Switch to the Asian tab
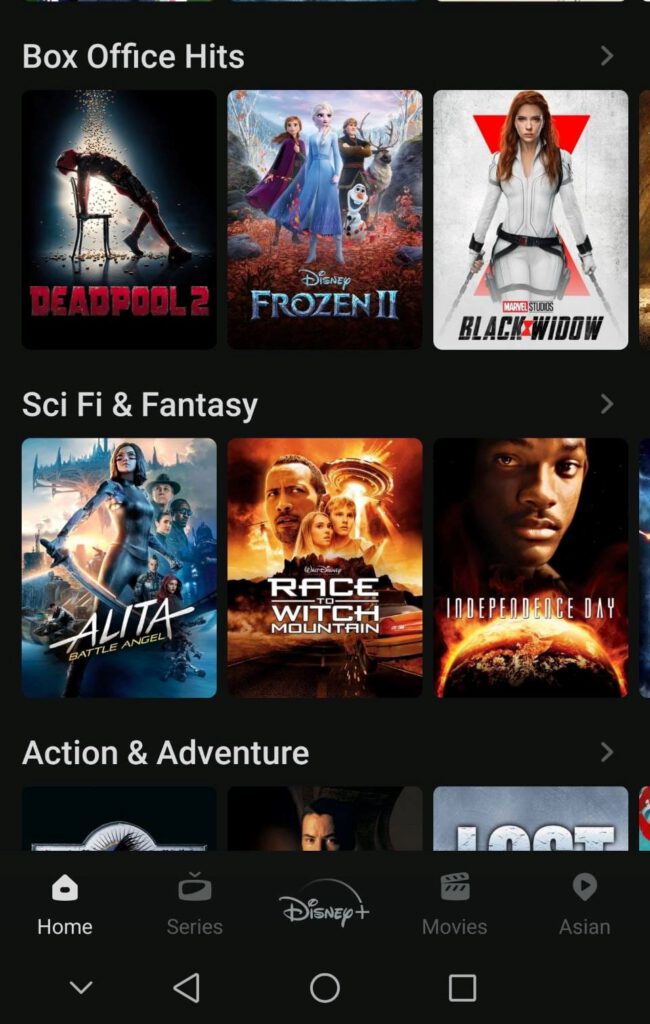The width and height of the screenshot is (650, 1024). [x=584, y=904]
